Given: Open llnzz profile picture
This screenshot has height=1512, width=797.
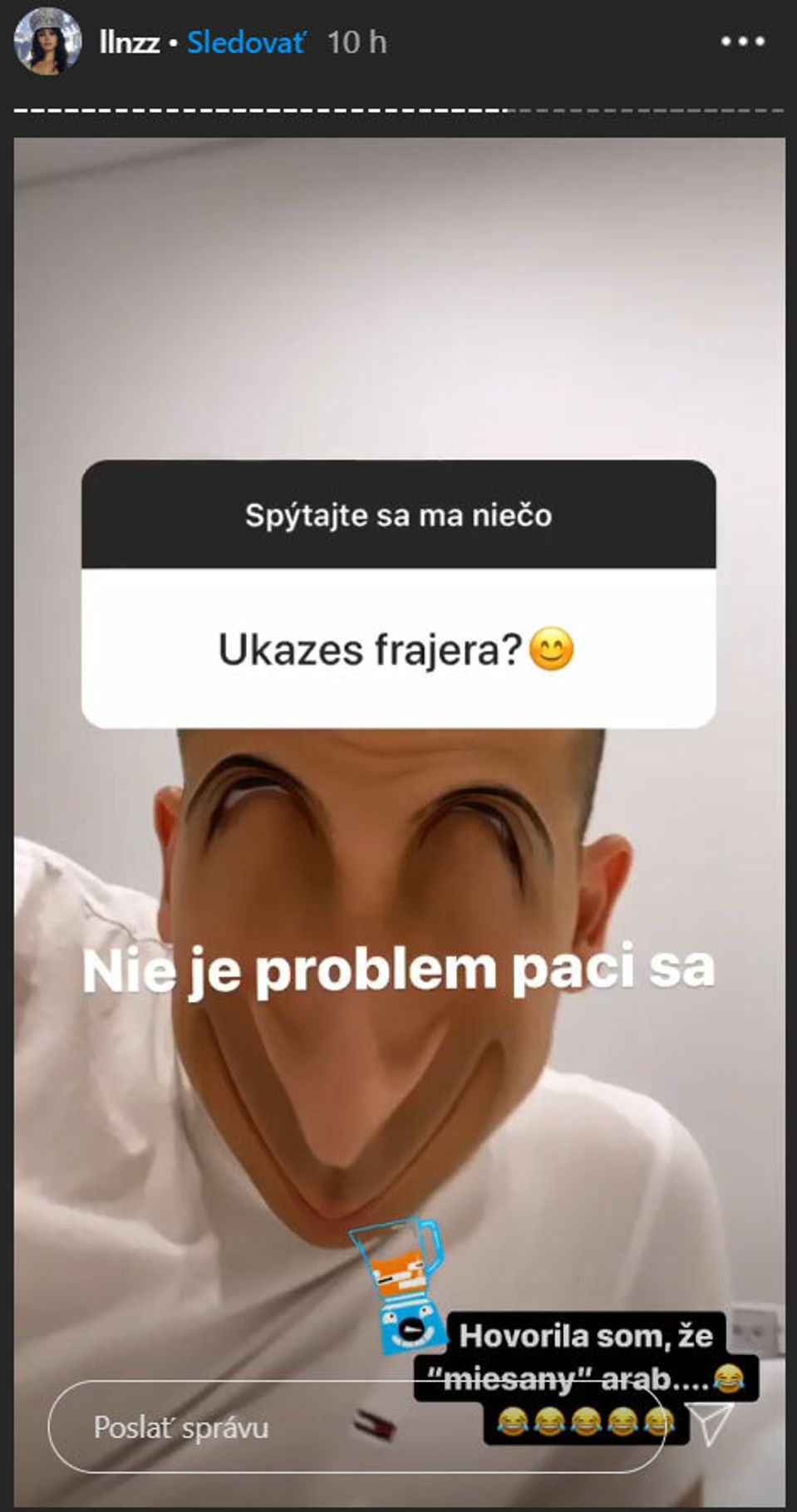Looking at the screenshot, I should pos(47,42).
